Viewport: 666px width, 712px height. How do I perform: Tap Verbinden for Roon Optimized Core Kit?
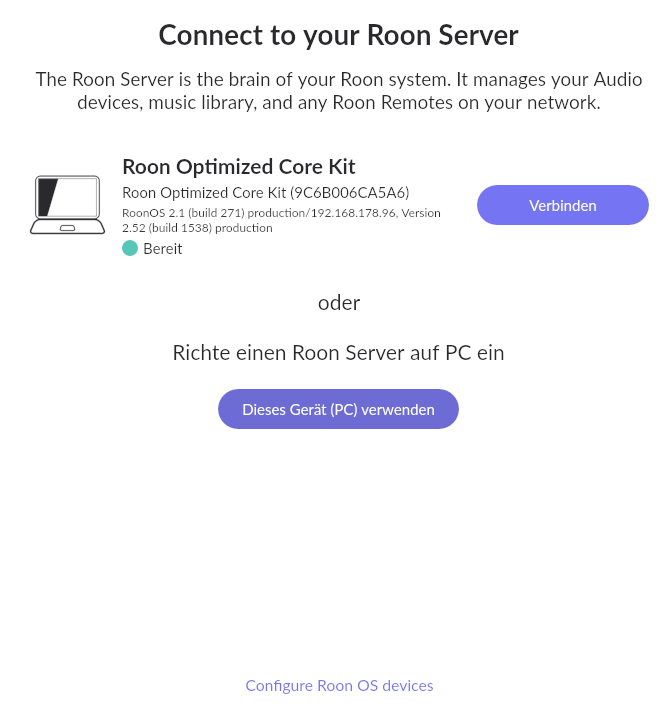click(x=562, y=205)
